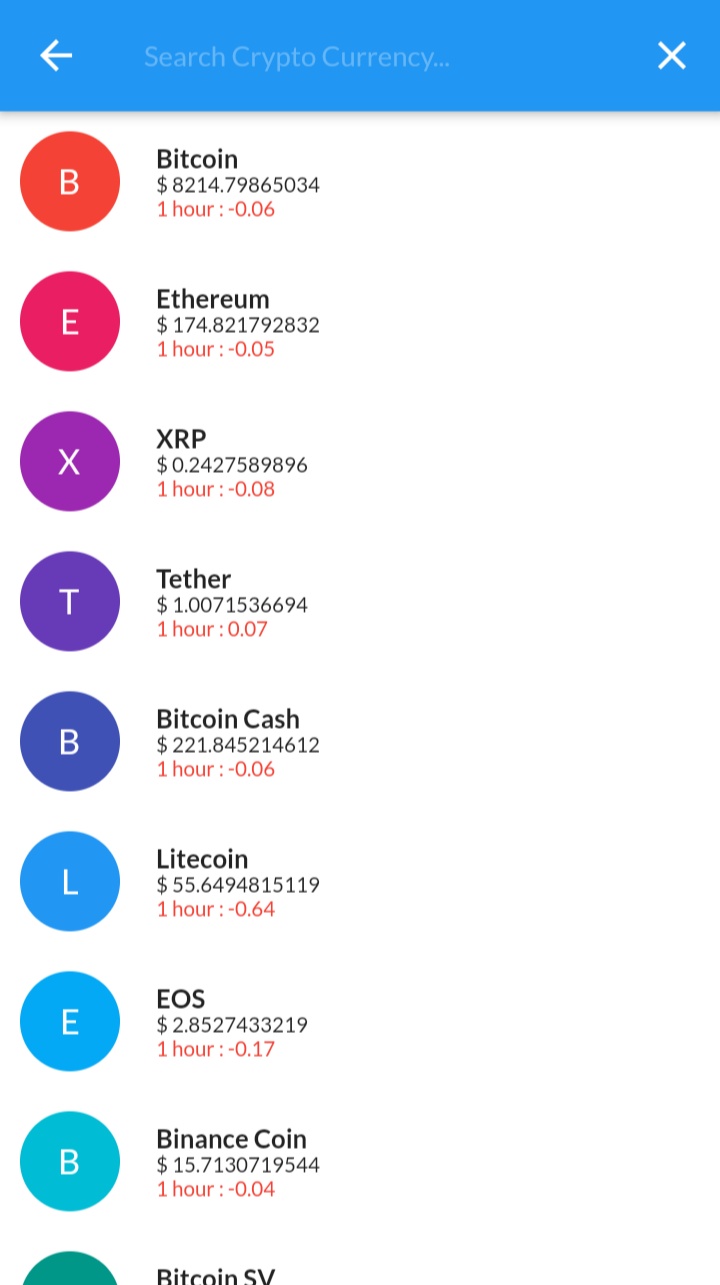The height and width of the screenshot is (1285, 720).
Task: Clear the search with the X icon
Action: point(671,56)
